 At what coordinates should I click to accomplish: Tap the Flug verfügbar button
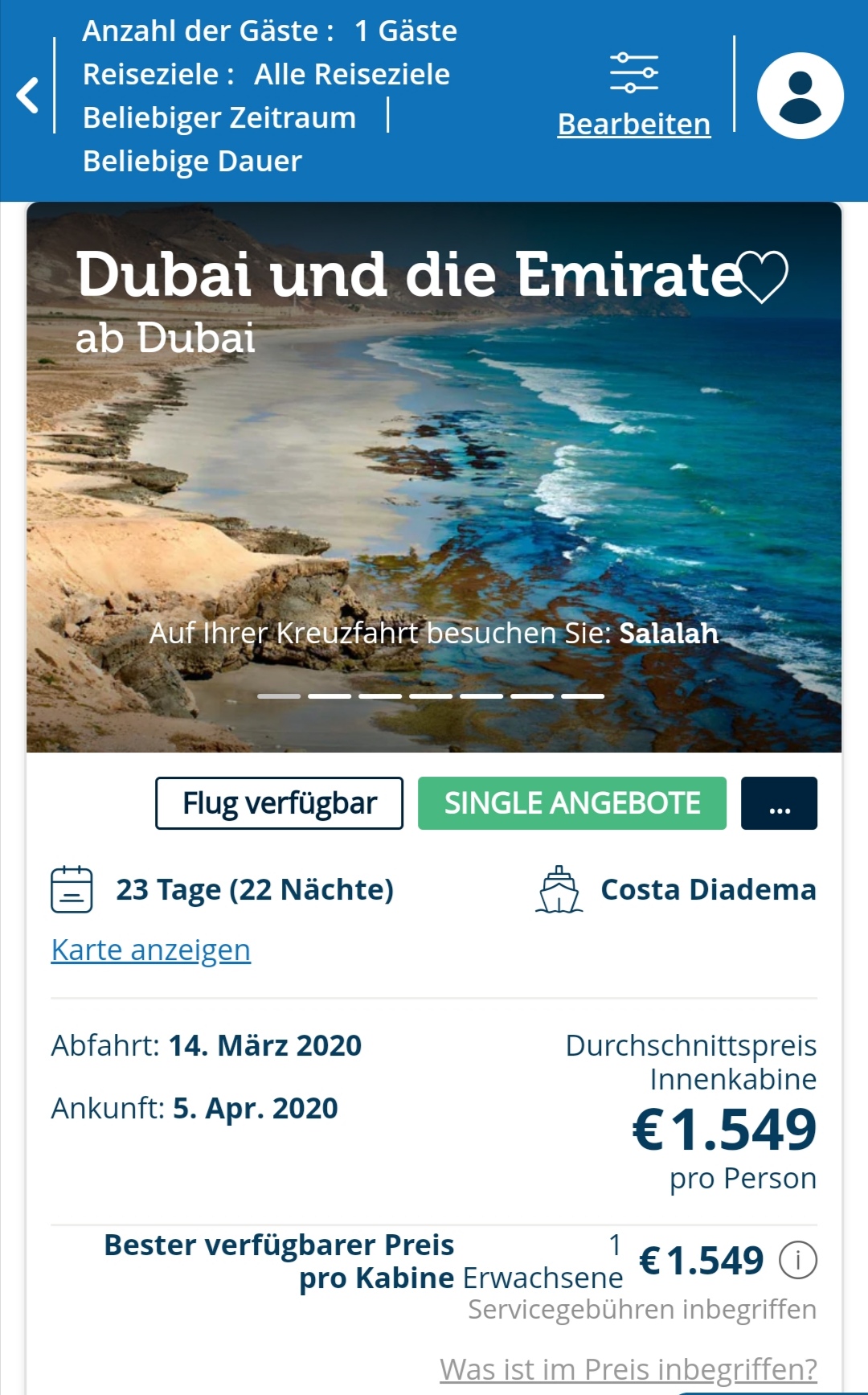279,803
